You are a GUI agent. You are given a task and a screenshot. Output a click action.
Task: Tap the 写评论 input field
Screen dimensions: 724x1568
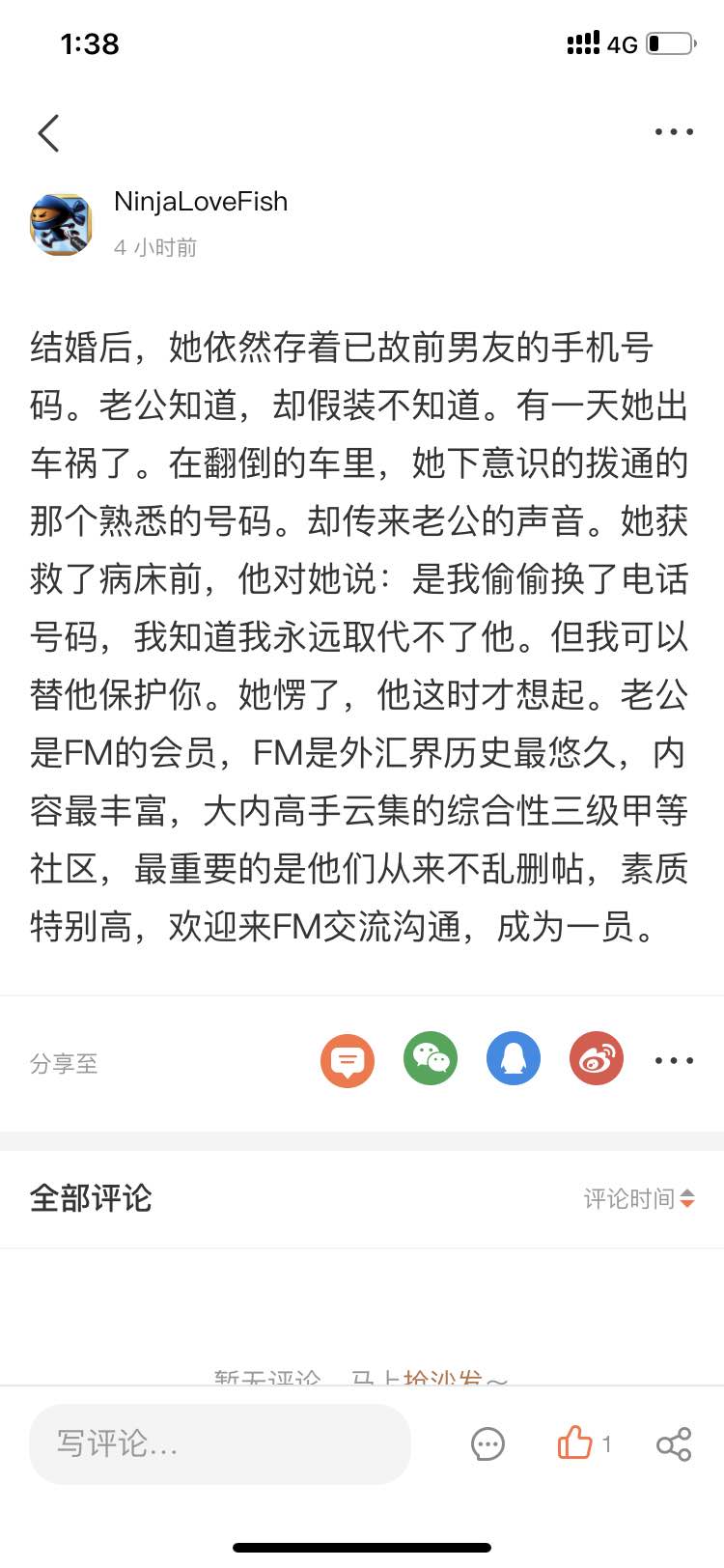(220, 1444)
